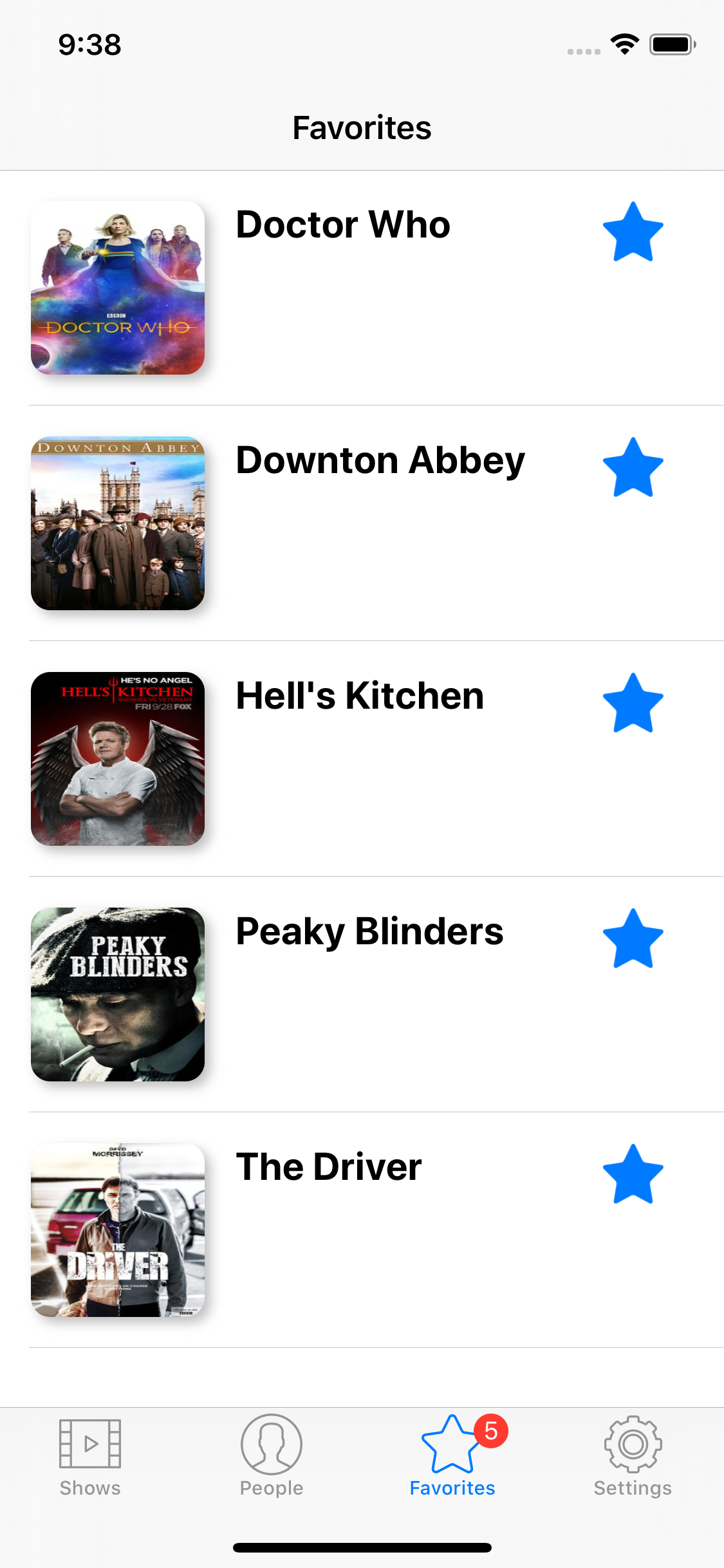Unstar Peaky Blinders

(x=633, y=938)
